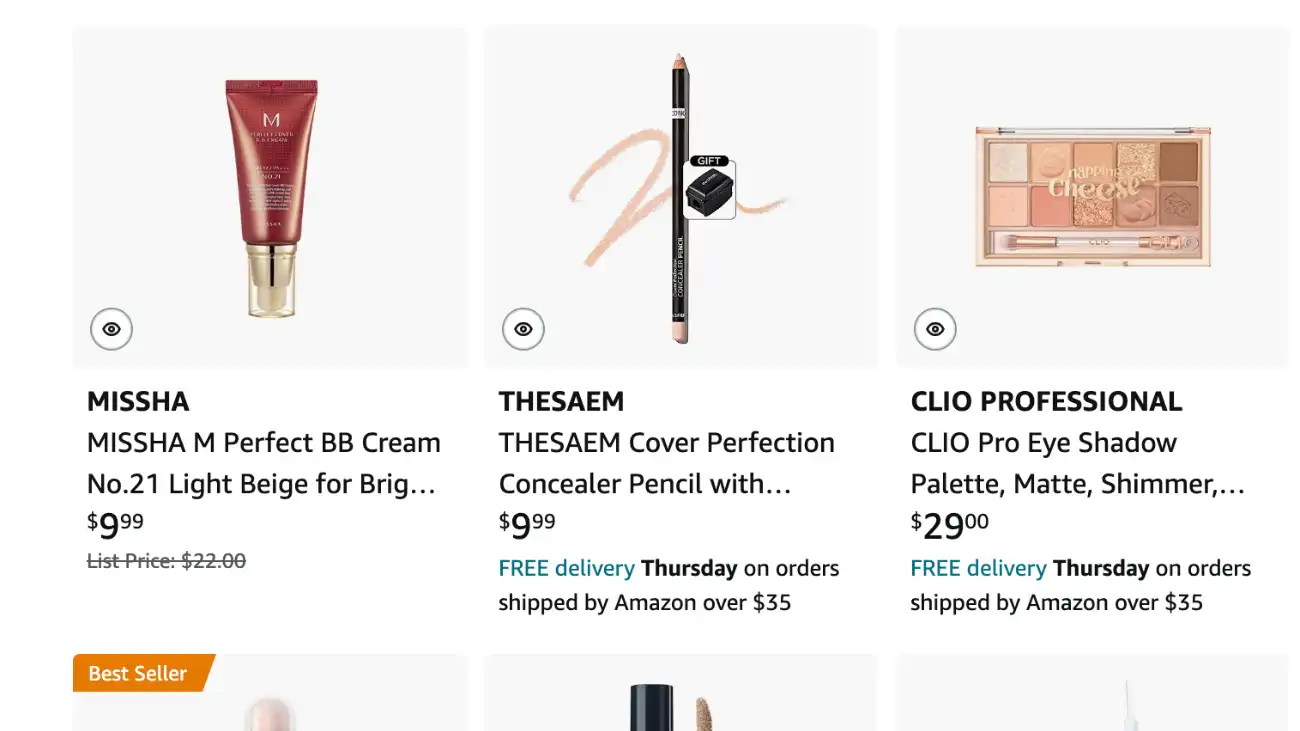Open the Best Seller product card
1300x731 pixels.
tap(270, 700)
